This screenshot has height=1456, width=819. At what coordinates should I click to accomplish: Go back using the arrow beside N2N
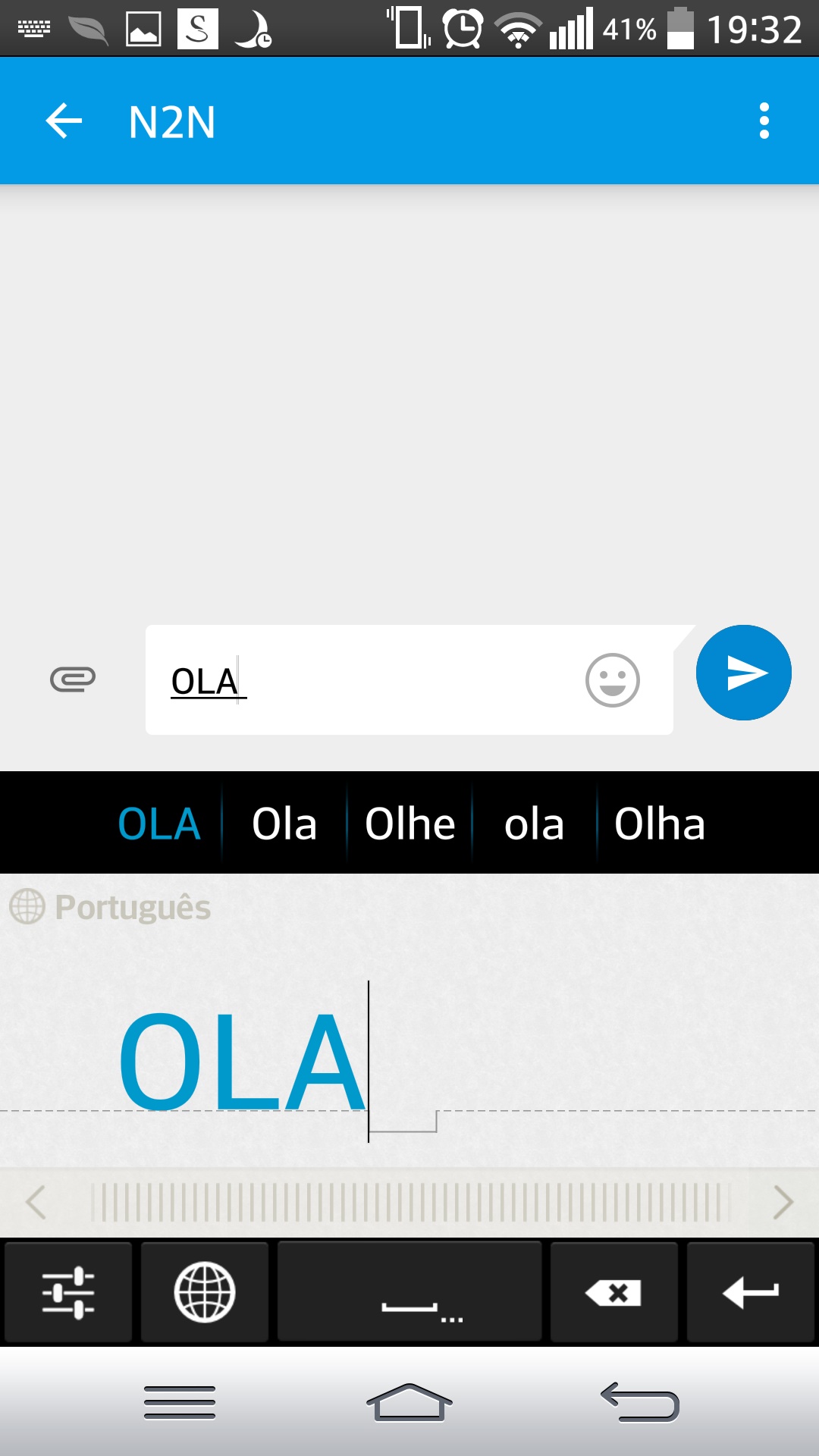64,121
